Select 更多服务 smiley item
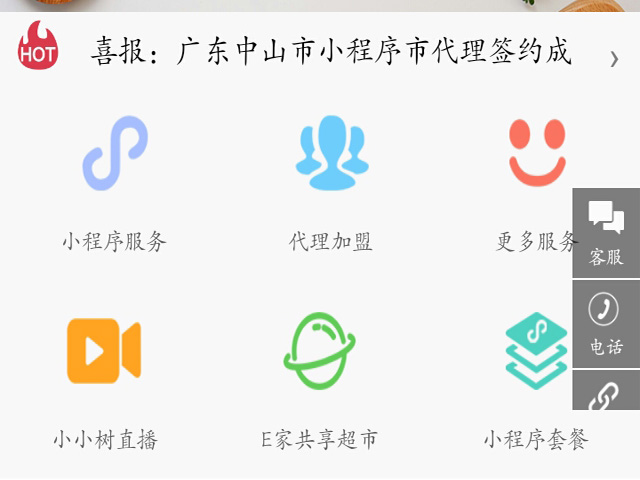This screenshot has width=640, height=480. pos(536,184)
